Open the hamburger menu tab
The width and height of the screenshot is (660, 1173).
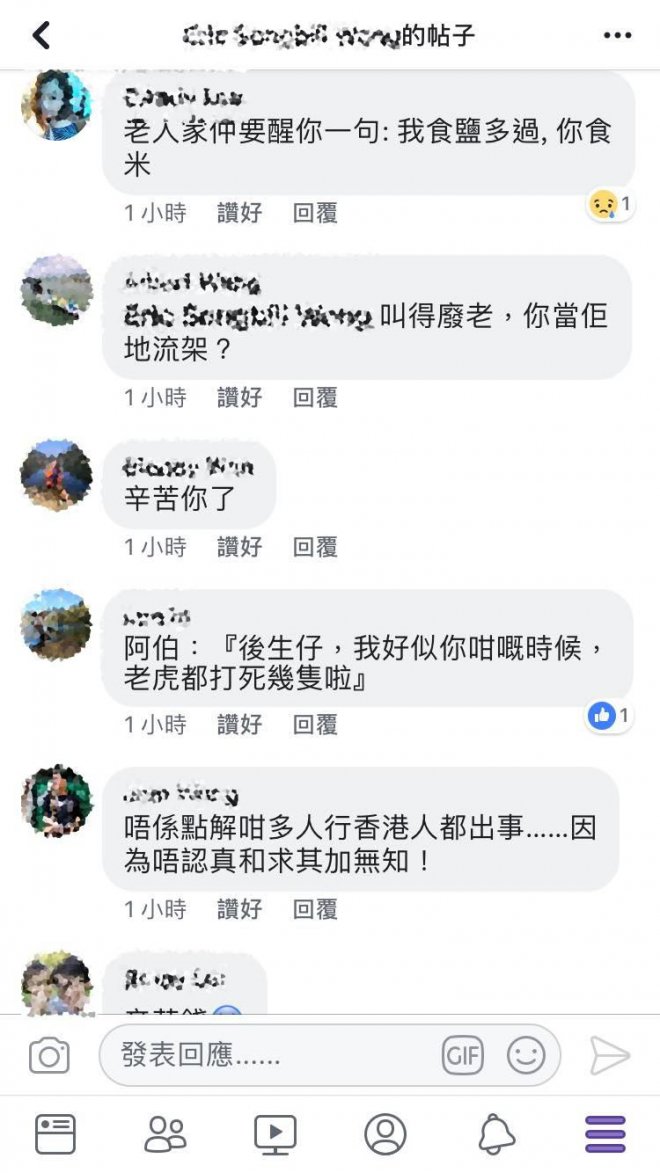(x=605, y=1134)
